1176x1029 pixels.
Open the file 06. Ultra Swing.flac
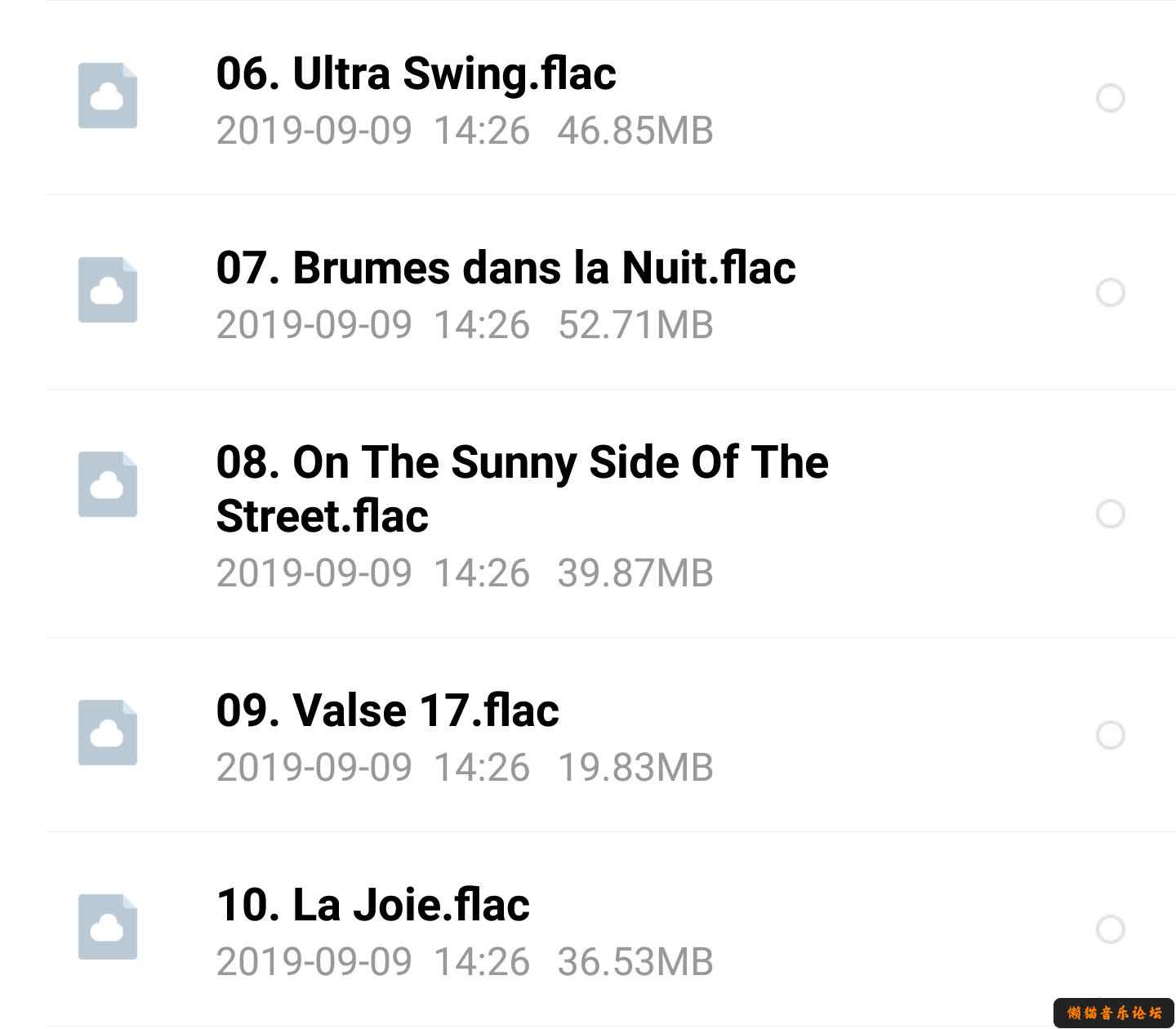pyautogui.click(x=416, y=74)
